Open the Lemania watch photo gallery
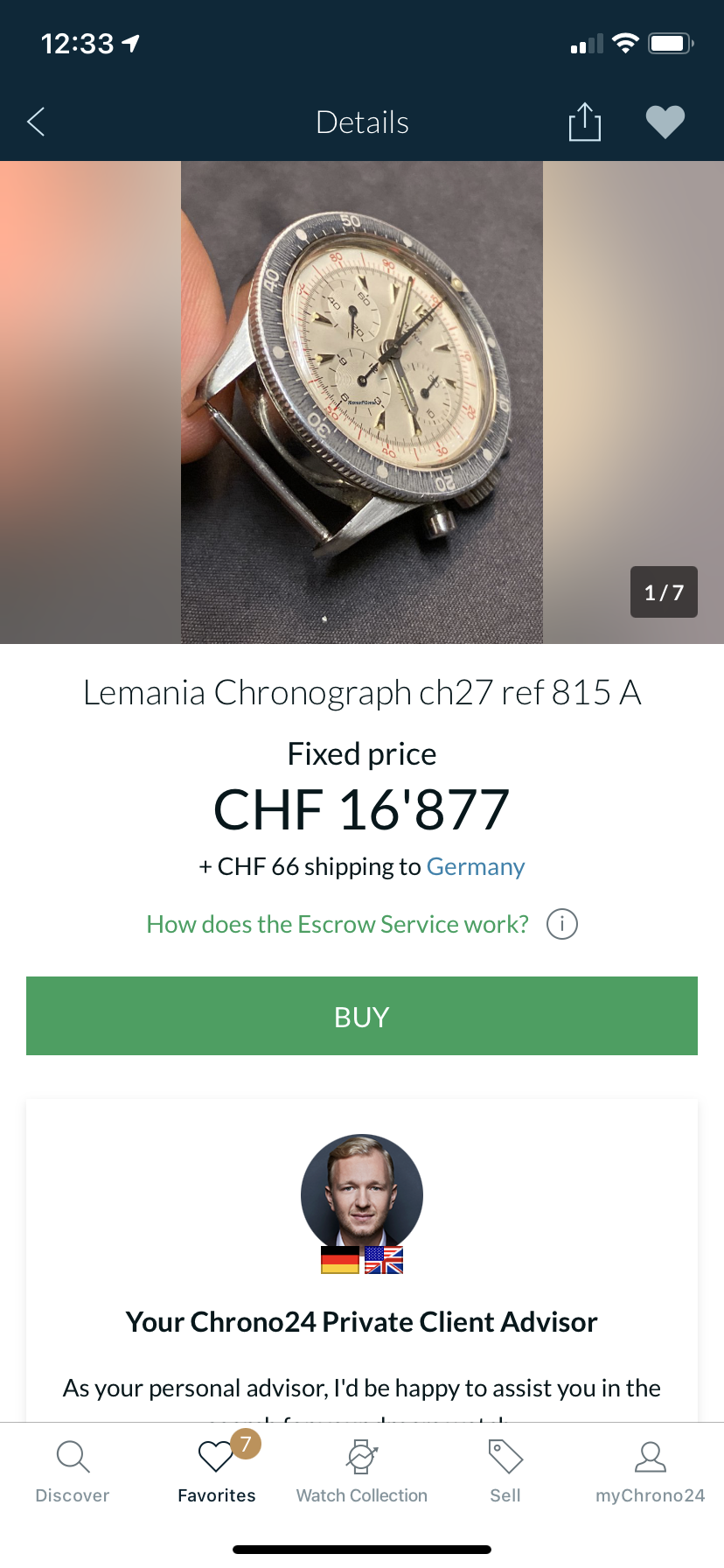Viewport: 724px width, 1568px height. pyautogui.click(x=362, y=402)
